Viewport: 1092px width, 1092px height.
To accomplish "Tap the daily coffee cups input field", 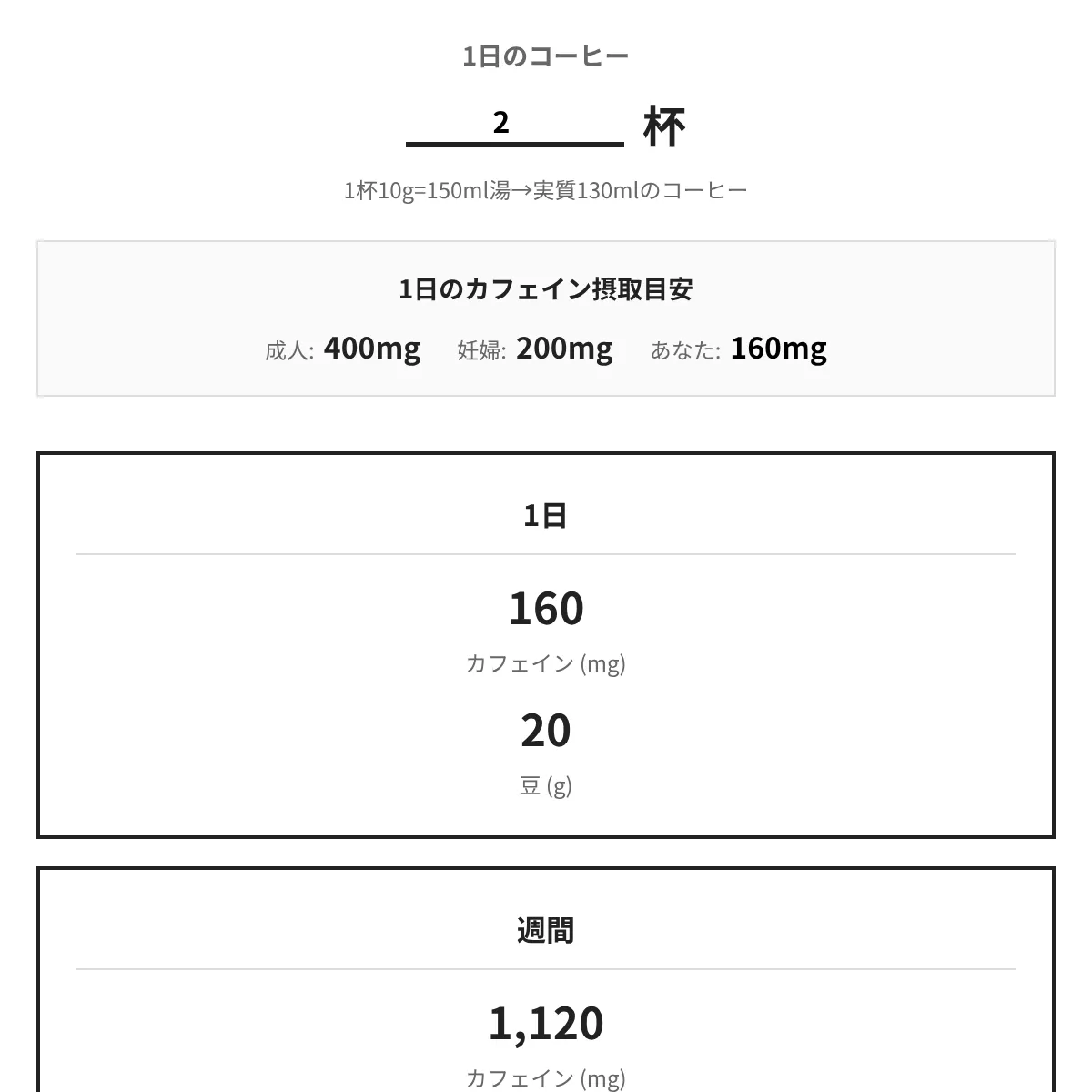I will (x=514, y=123).
